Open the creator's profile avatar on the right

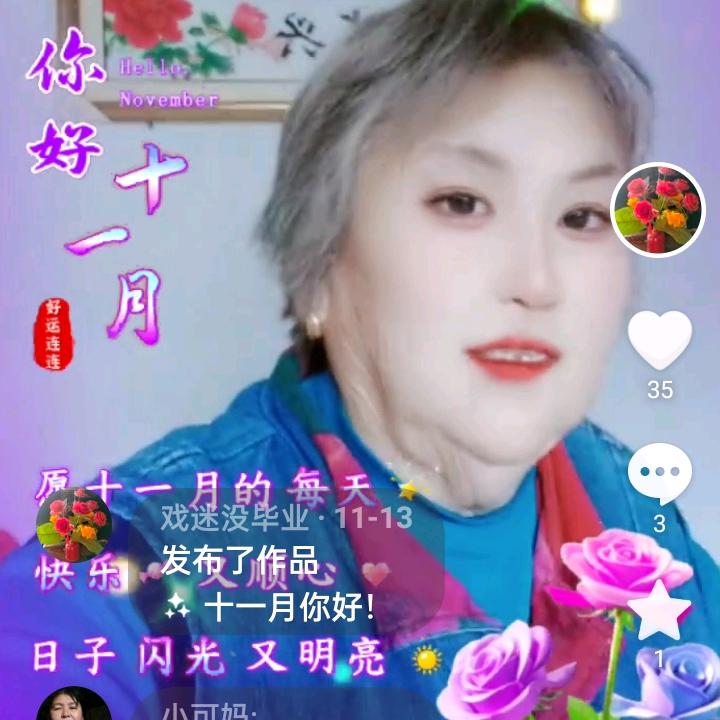(658, 211)
